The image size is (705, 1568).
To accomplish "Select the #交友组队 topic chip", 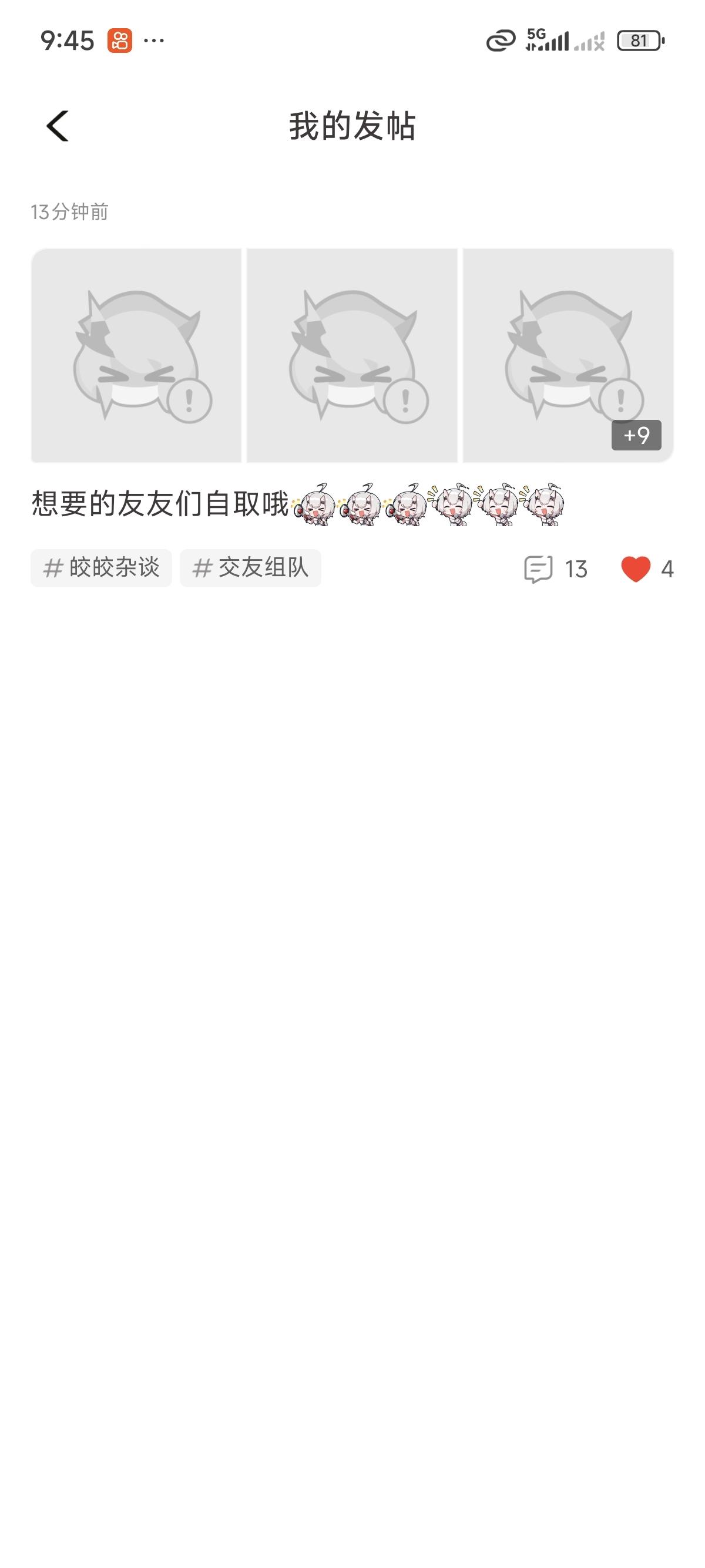I will click(x=250, y=568).
